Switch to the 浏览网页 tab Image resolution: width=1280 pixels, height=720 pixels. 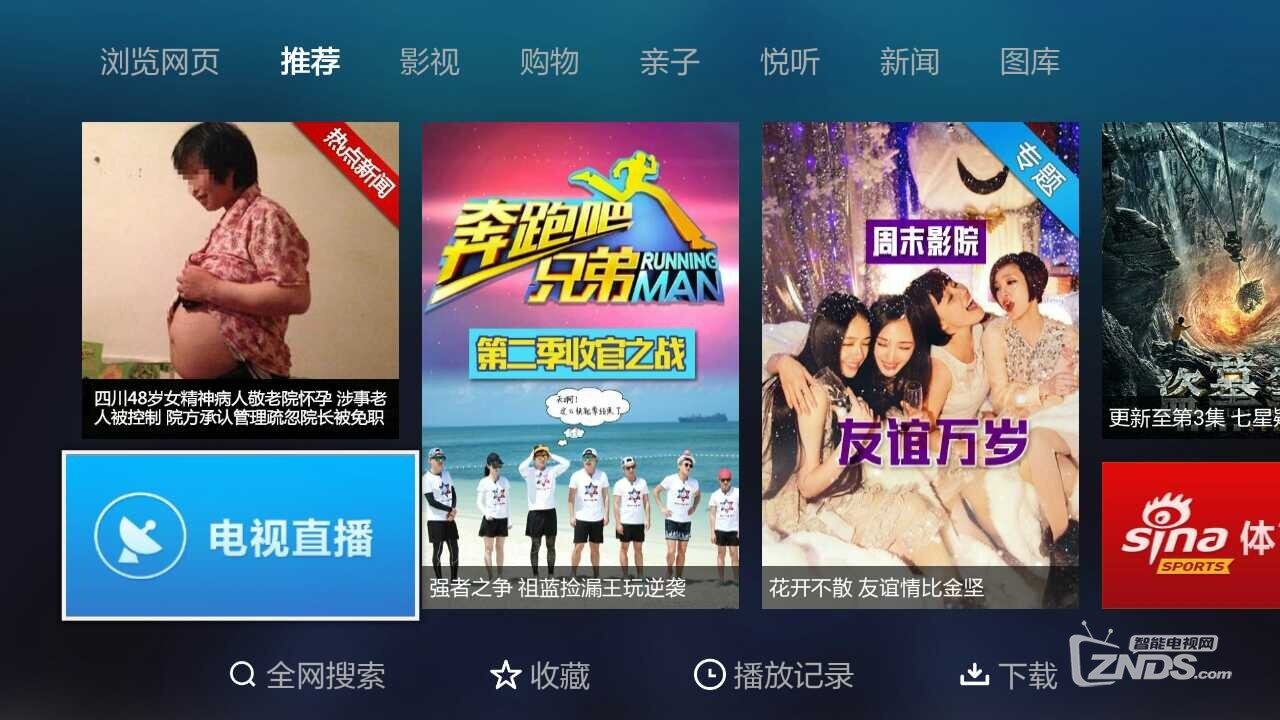coord(159,62)
